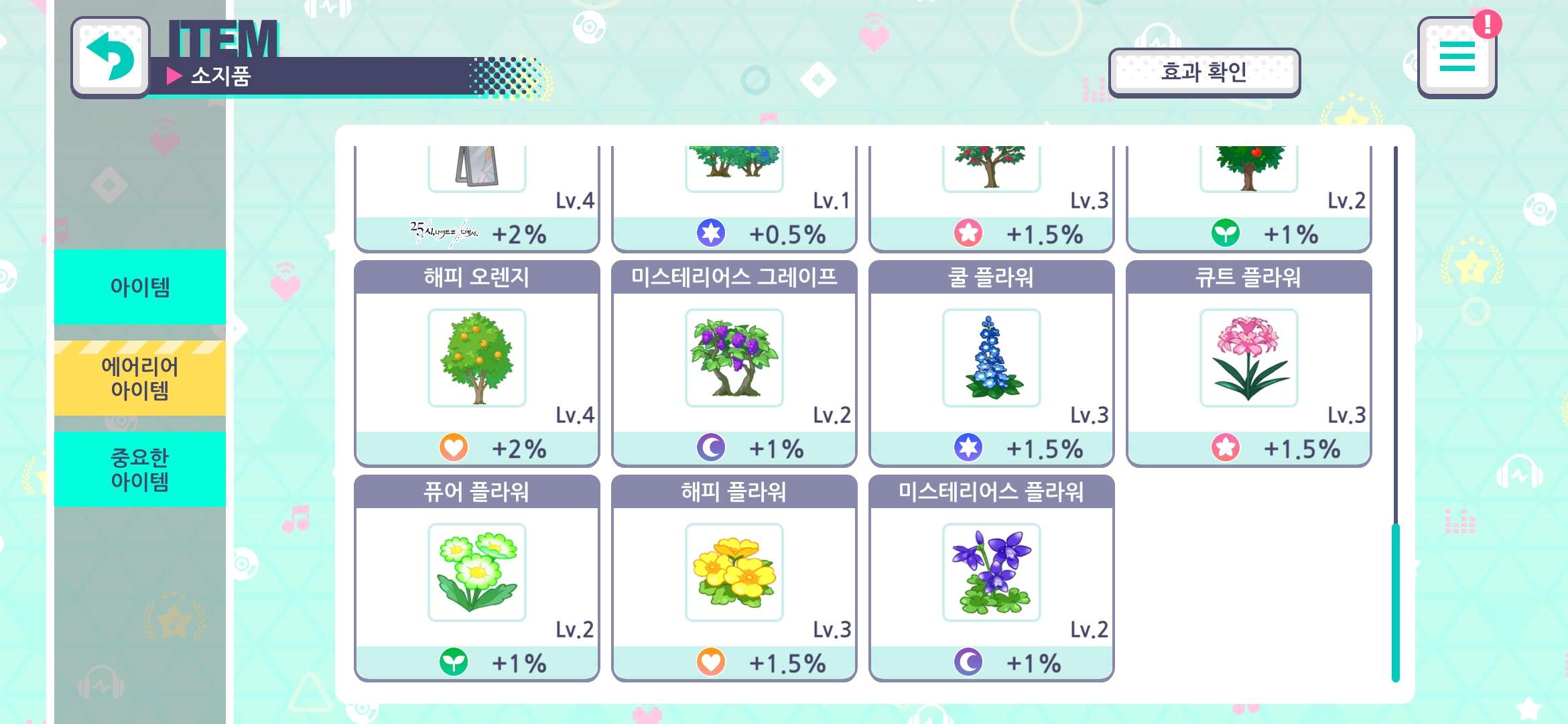Open the 미스테리어스 플라워 item
The width and height of the screenshot is (1568, 724).
pyautogui.click(x=991, y=578)
